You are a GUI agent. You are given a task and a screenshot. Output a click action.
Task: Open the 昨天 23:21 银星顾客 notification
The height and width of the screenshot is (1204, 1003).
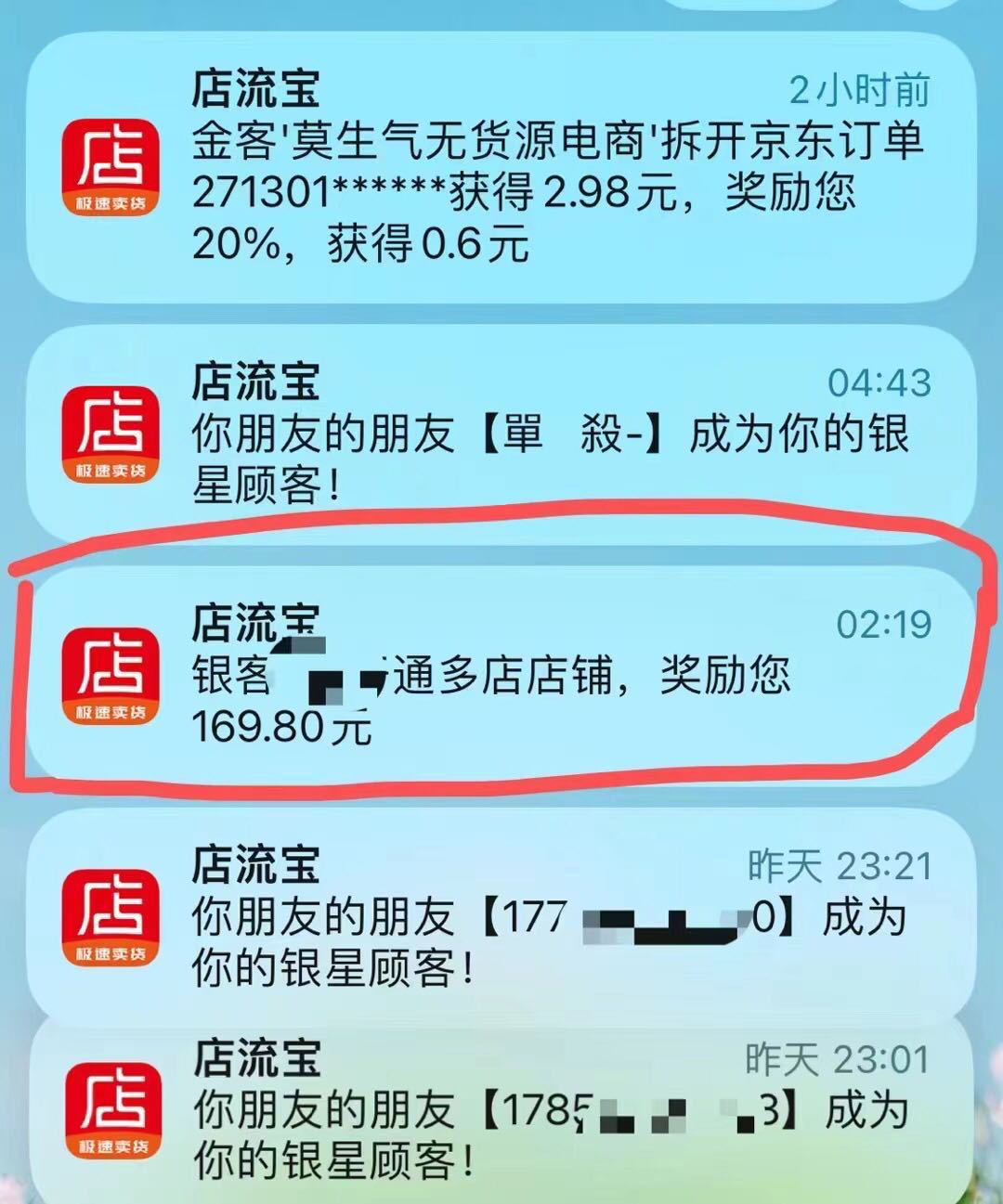click(501, 915)
